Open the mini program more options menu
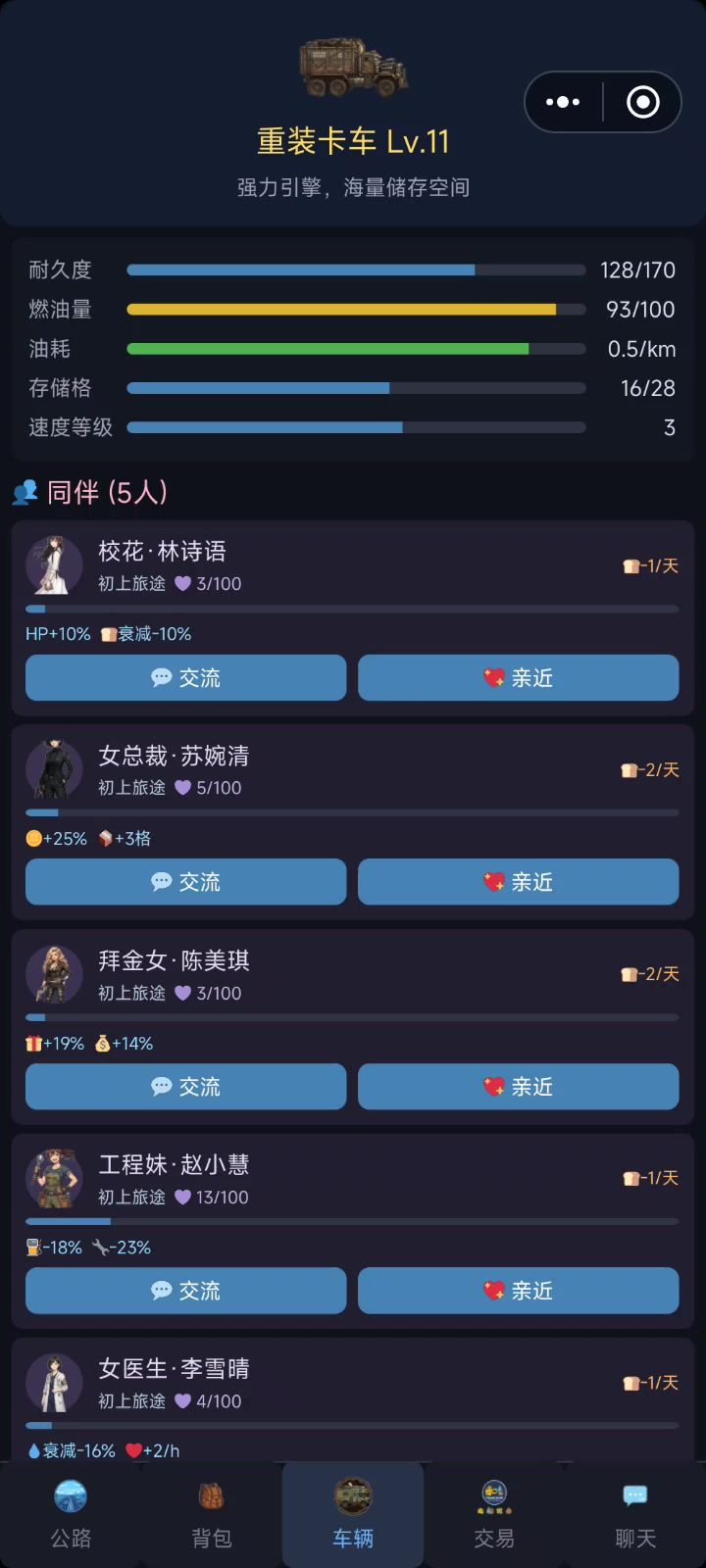 click(x=563, y=102)
